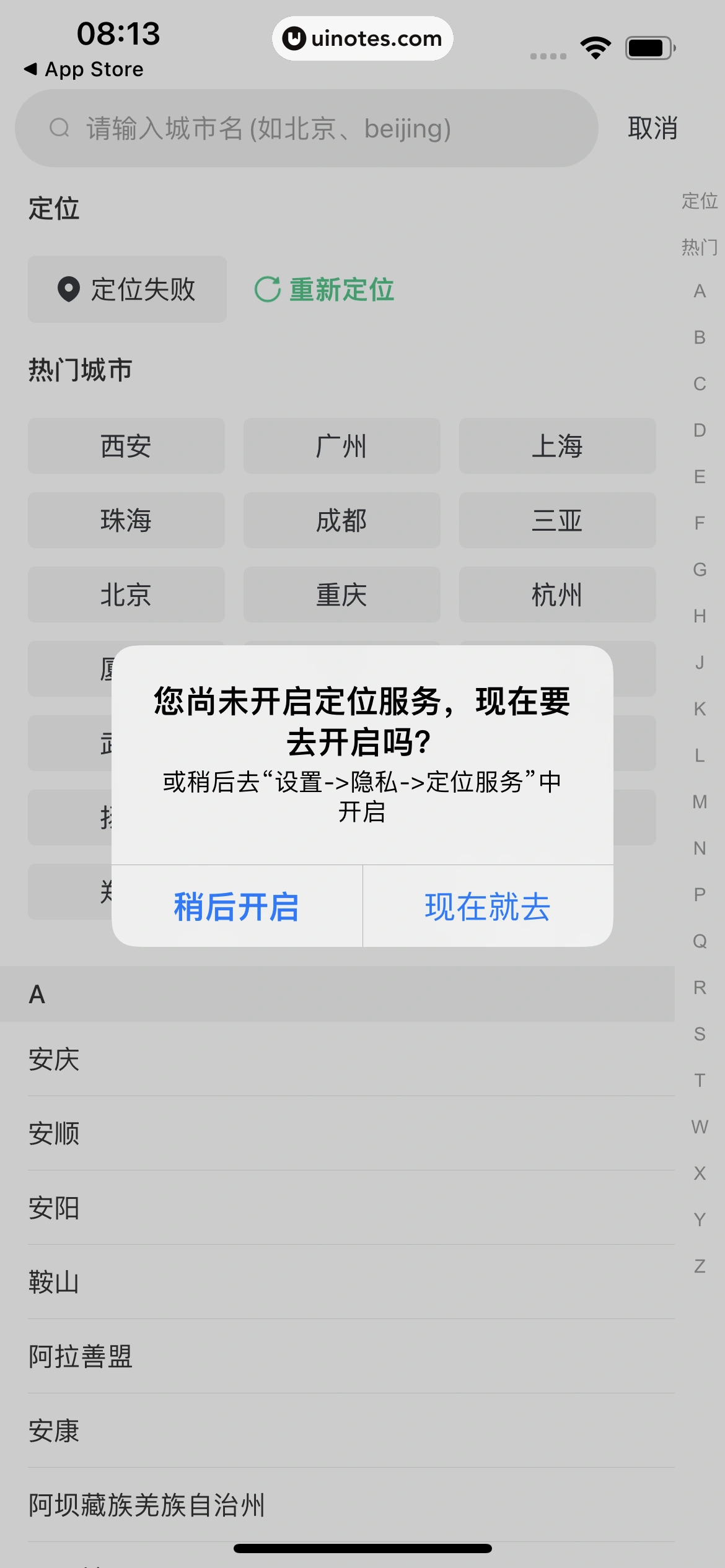This screenshot has width=725, height=1568.
Task: Click the search magnifier icon
Action: [60, 128]
